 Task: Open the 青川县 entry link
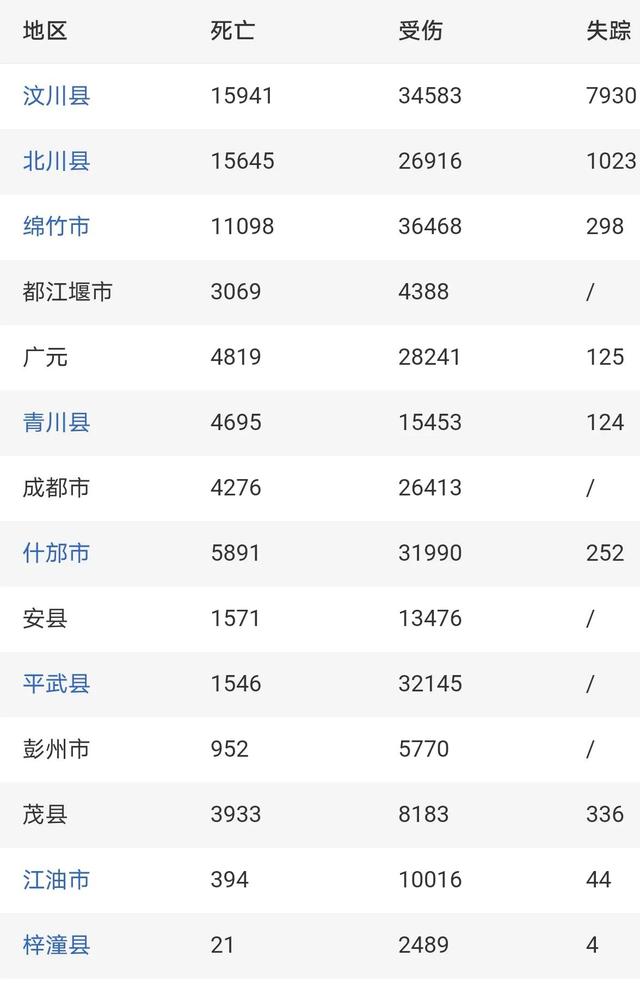point(56,422)
